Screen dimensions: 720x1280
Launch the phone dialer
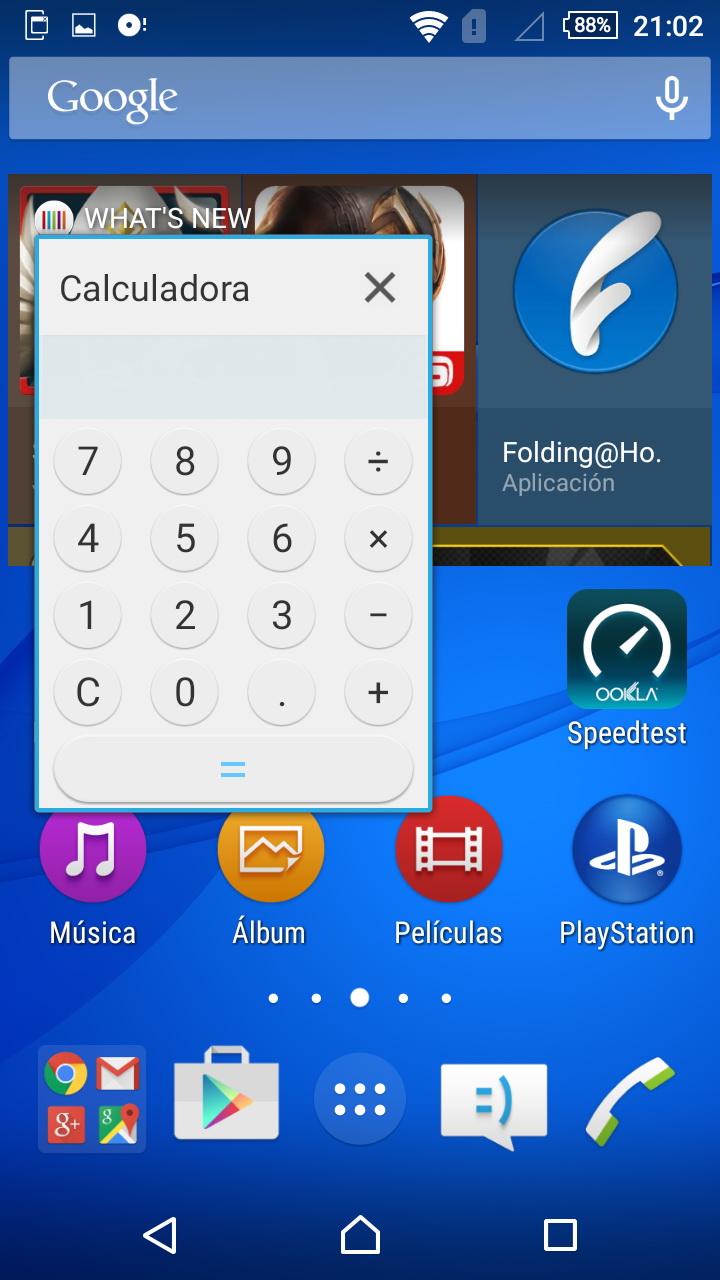pos(630,1100)
